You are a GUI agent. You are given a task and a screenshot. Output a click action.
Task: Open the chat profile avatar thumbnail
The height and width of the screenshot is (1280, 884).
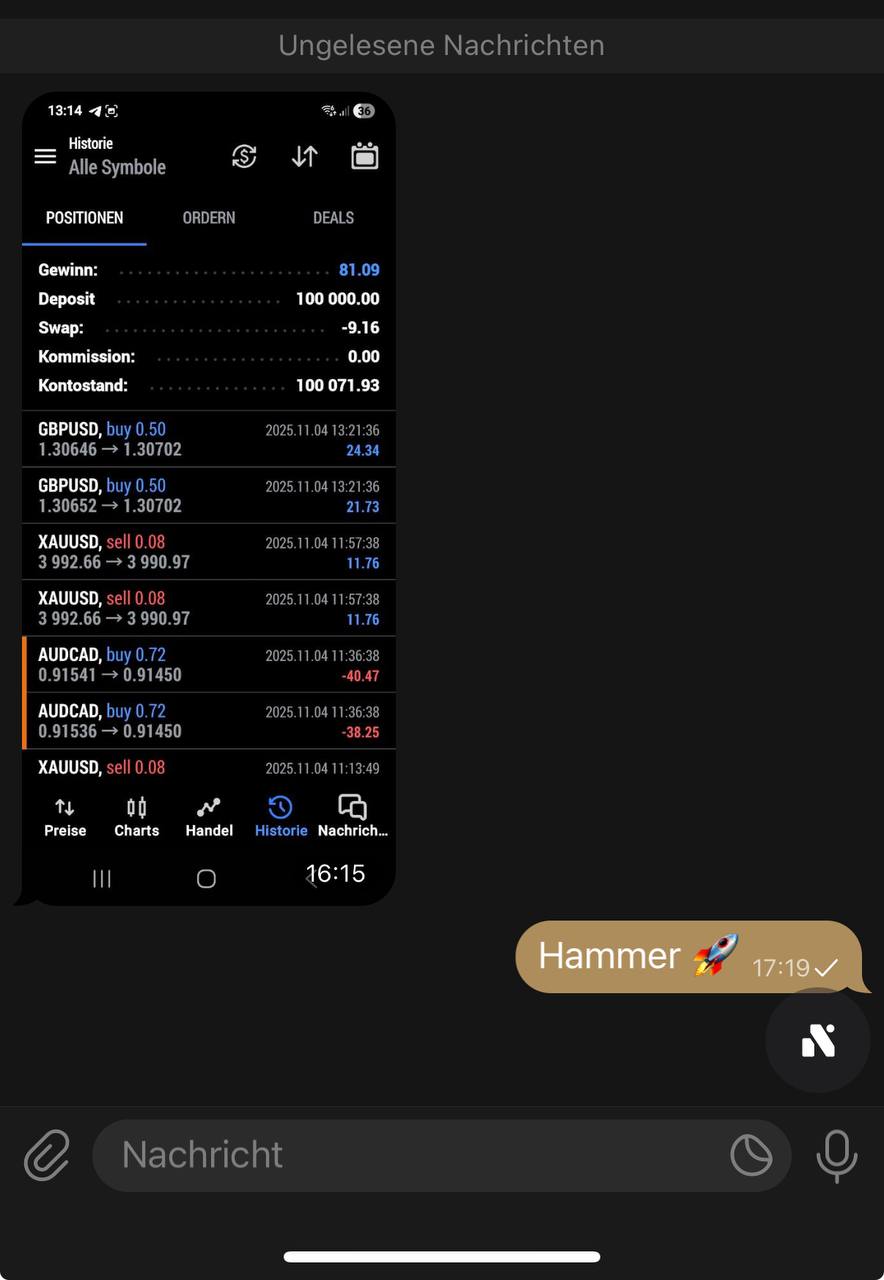pyautogui.click(x=817, y=1040)
